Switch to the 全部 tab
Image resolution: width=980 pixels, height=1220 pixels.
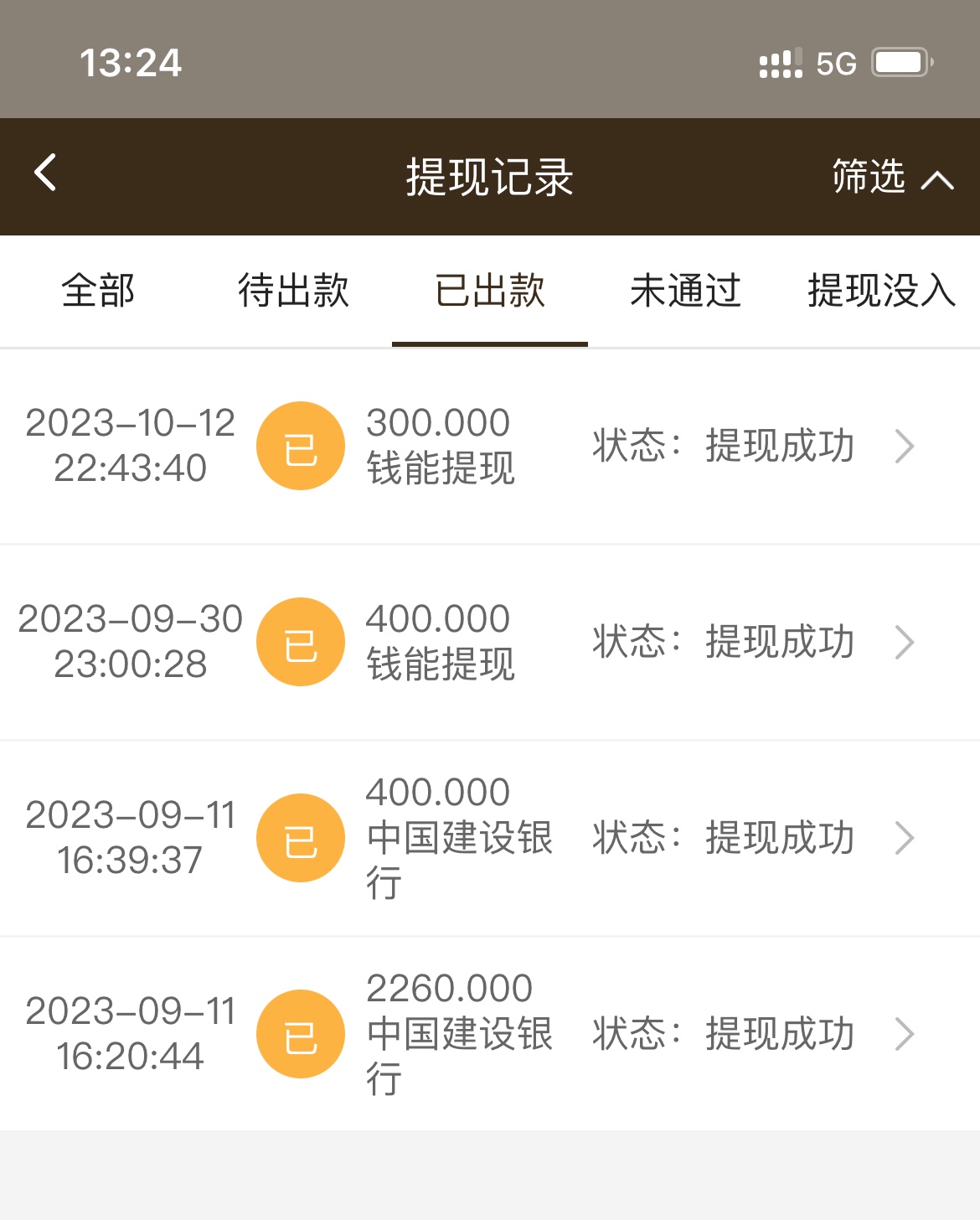coord(98,291)
